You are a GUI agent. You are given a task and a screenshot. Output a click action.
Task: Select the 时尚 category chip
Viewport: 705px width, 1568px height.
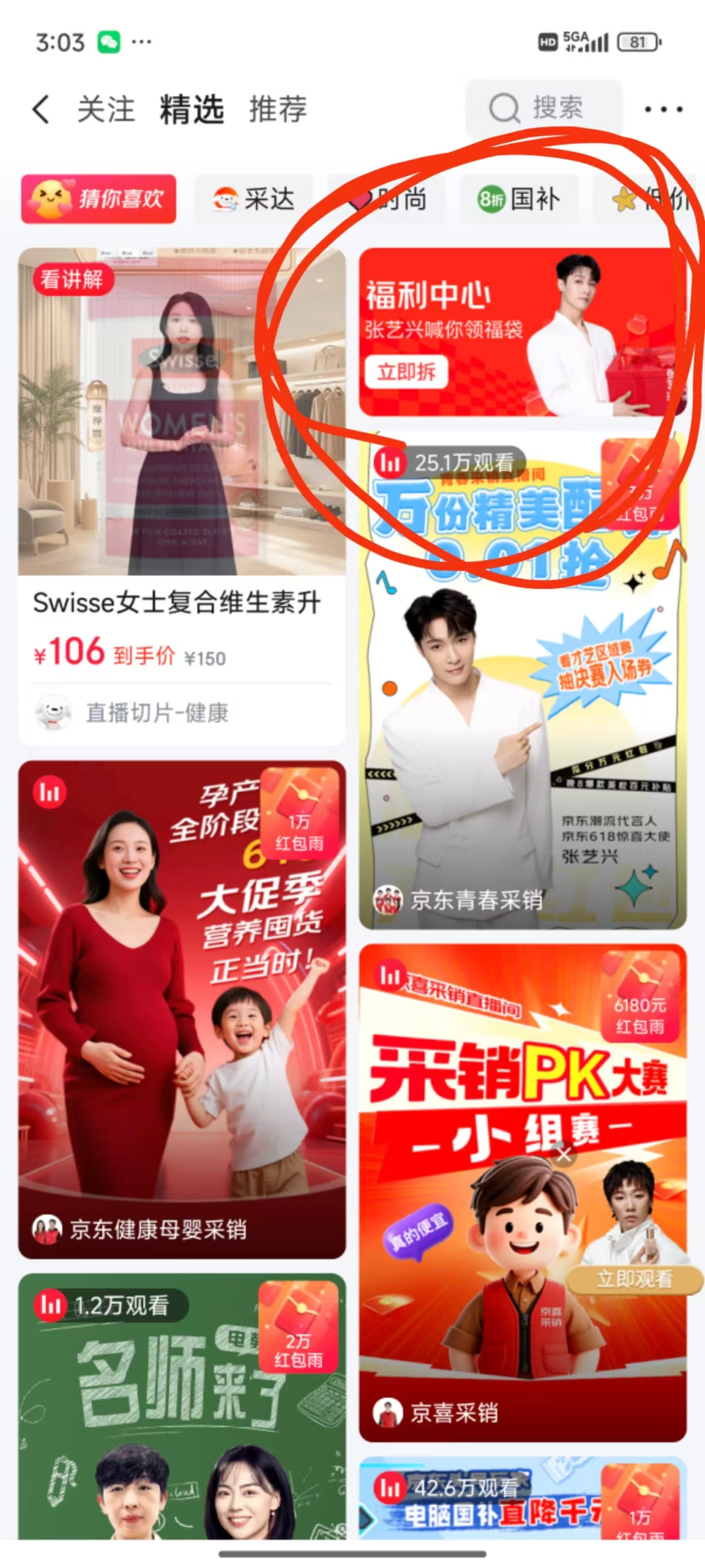coord(393,199)
